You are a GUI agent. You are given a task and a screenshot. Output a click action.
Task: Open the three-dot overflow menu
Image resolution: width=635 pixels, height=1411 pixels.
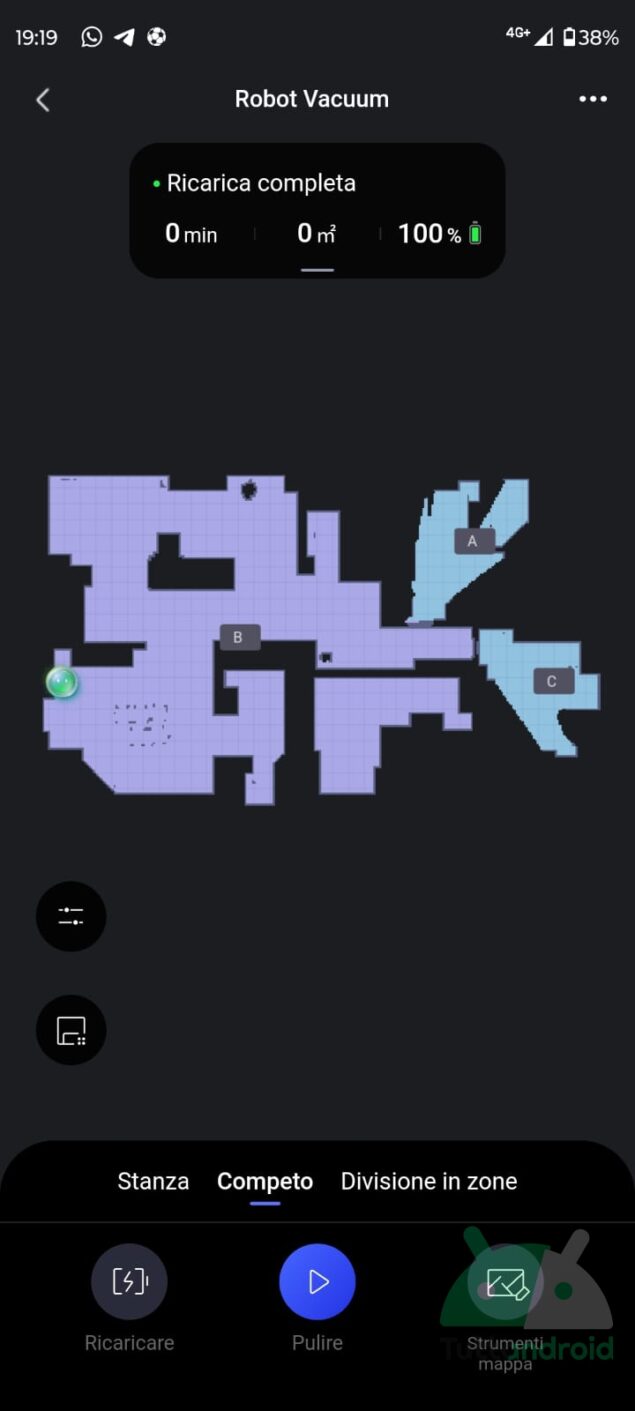click(593, 99)
